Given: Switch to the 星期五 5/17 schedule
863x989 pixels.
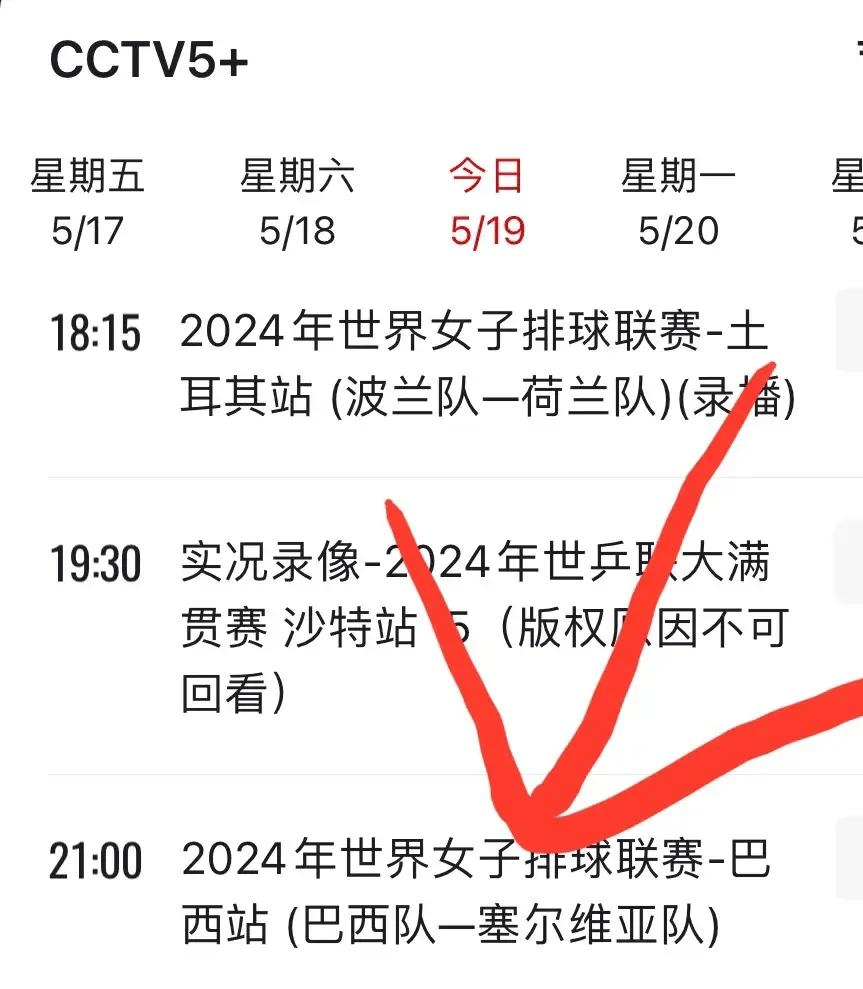Looking at the screenshot, I should click(x=87, y=203).
